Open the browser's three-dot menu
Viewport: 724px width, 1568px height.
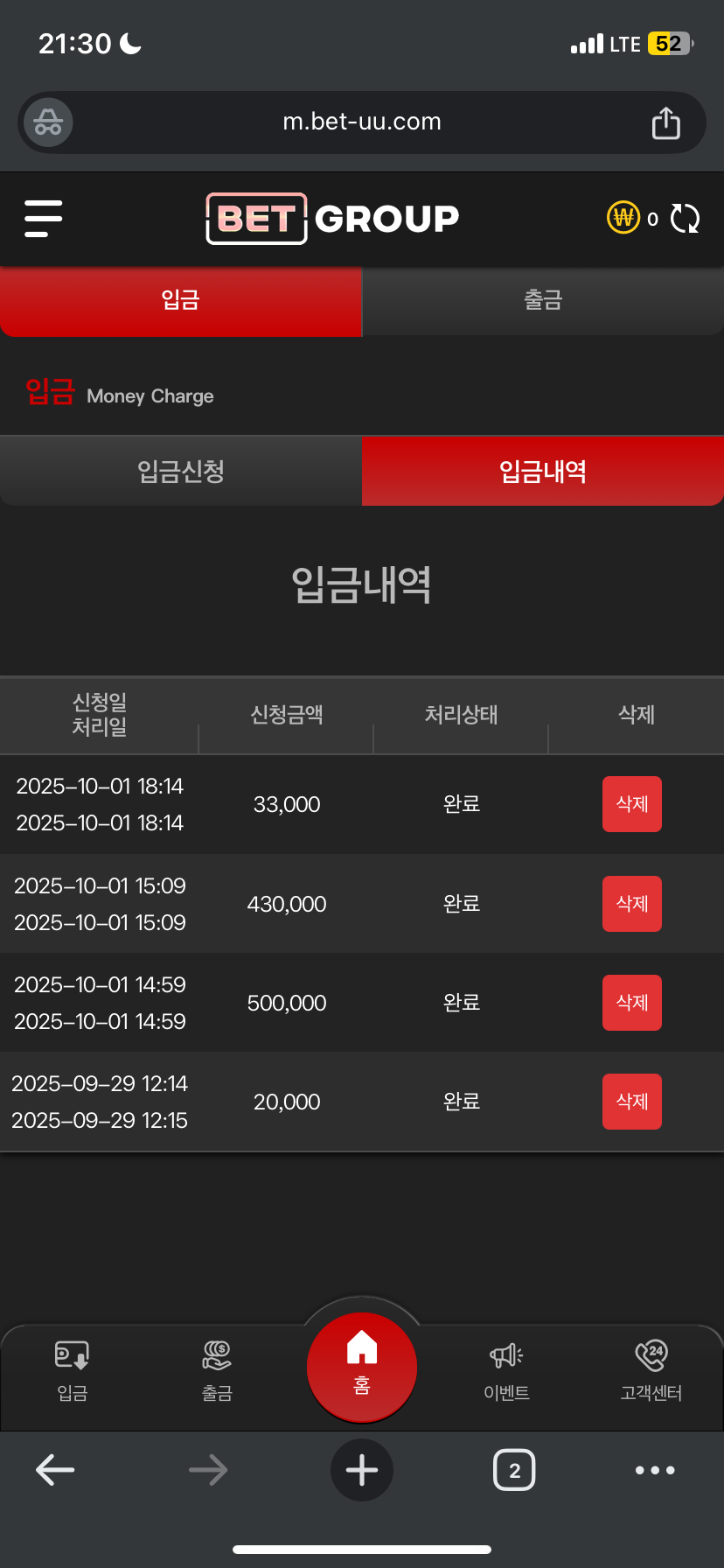point(655,1471)
